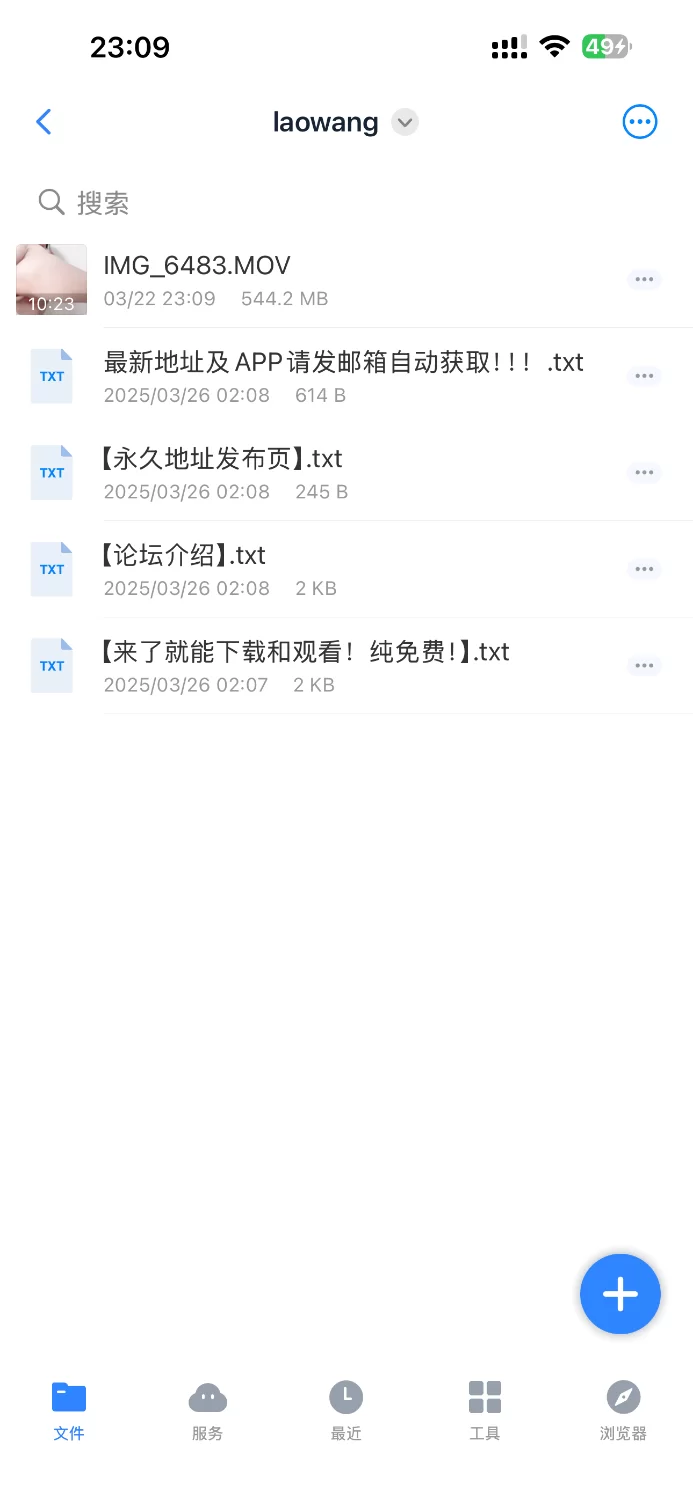Switch to the 最近 tab
The height and width of the screenshot is (1500, 693).
(346, 1410)
